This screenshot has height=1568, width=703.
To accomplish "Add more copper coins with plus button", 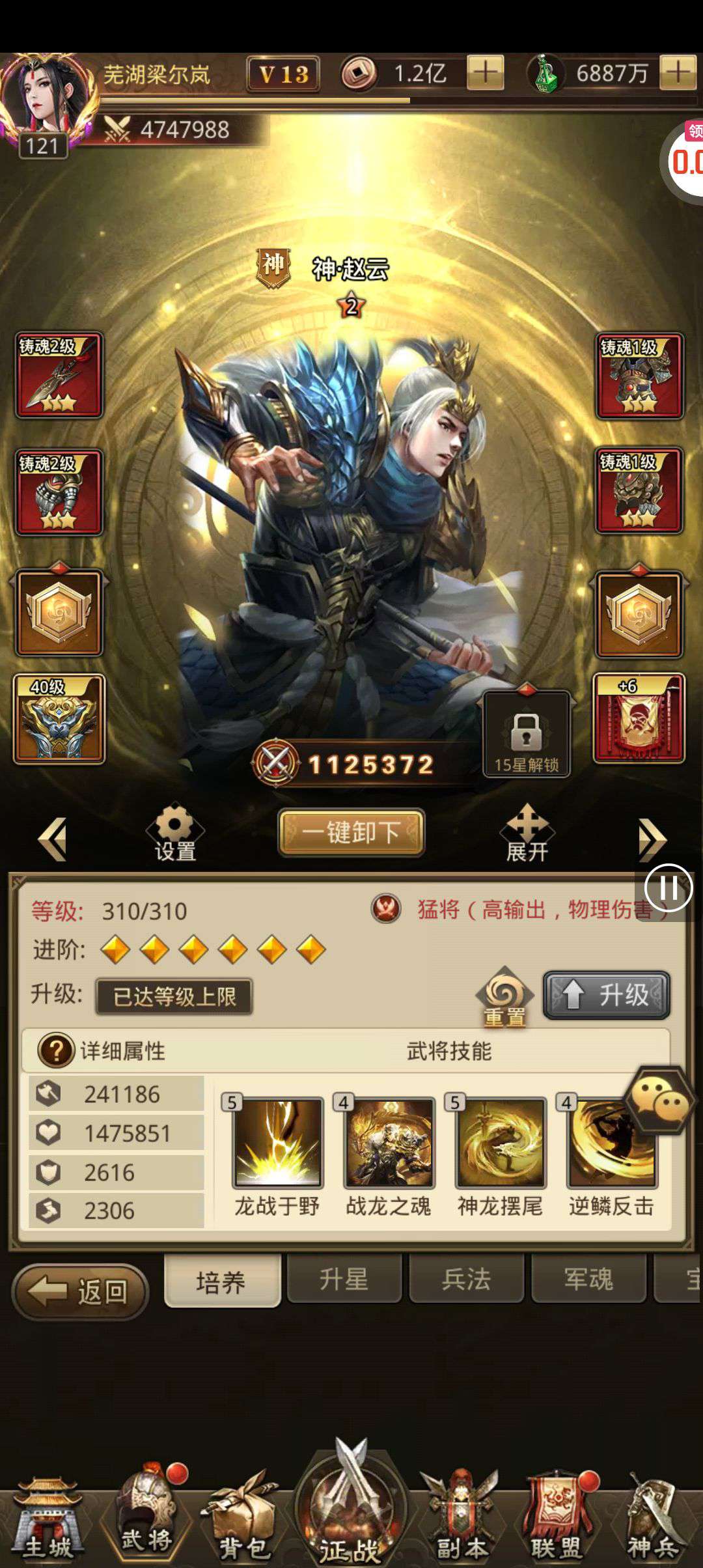I will pos(485,73).
